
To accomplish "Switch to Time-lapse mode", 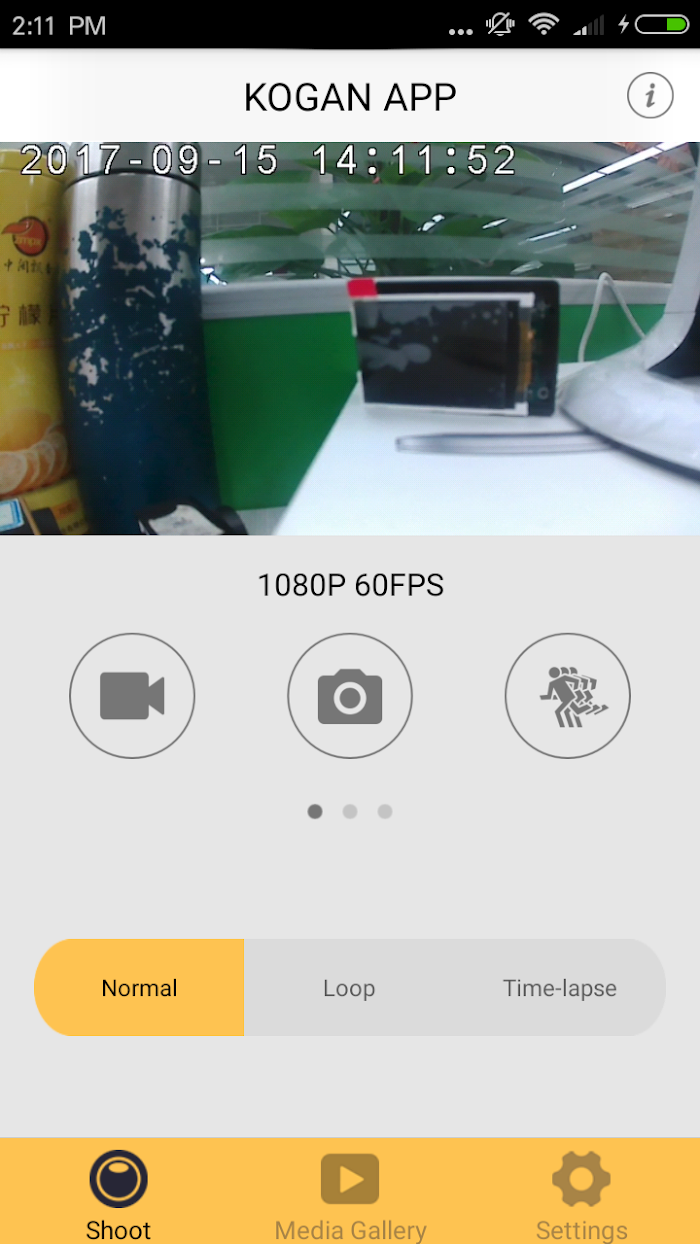I will point(560,987).
